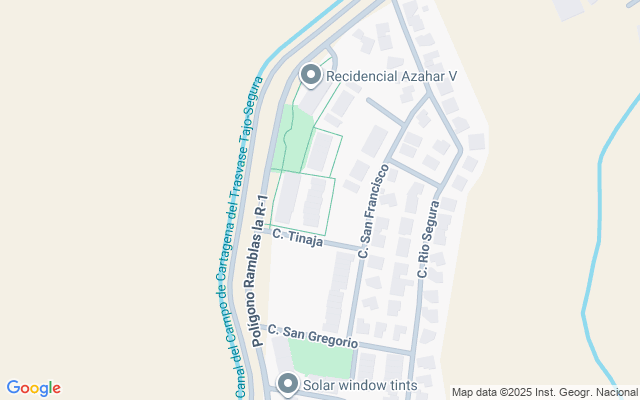Select the Solar window tints map marker
The image size is (640, 400).
(x=288, y=384)
